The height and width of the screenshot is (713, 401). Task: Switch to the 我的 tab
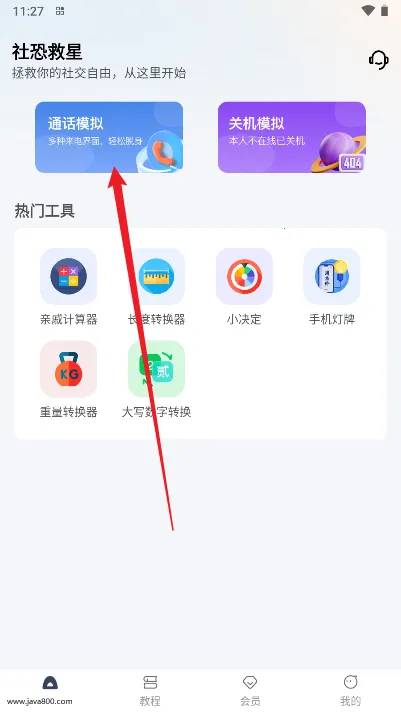click(351, 689)
